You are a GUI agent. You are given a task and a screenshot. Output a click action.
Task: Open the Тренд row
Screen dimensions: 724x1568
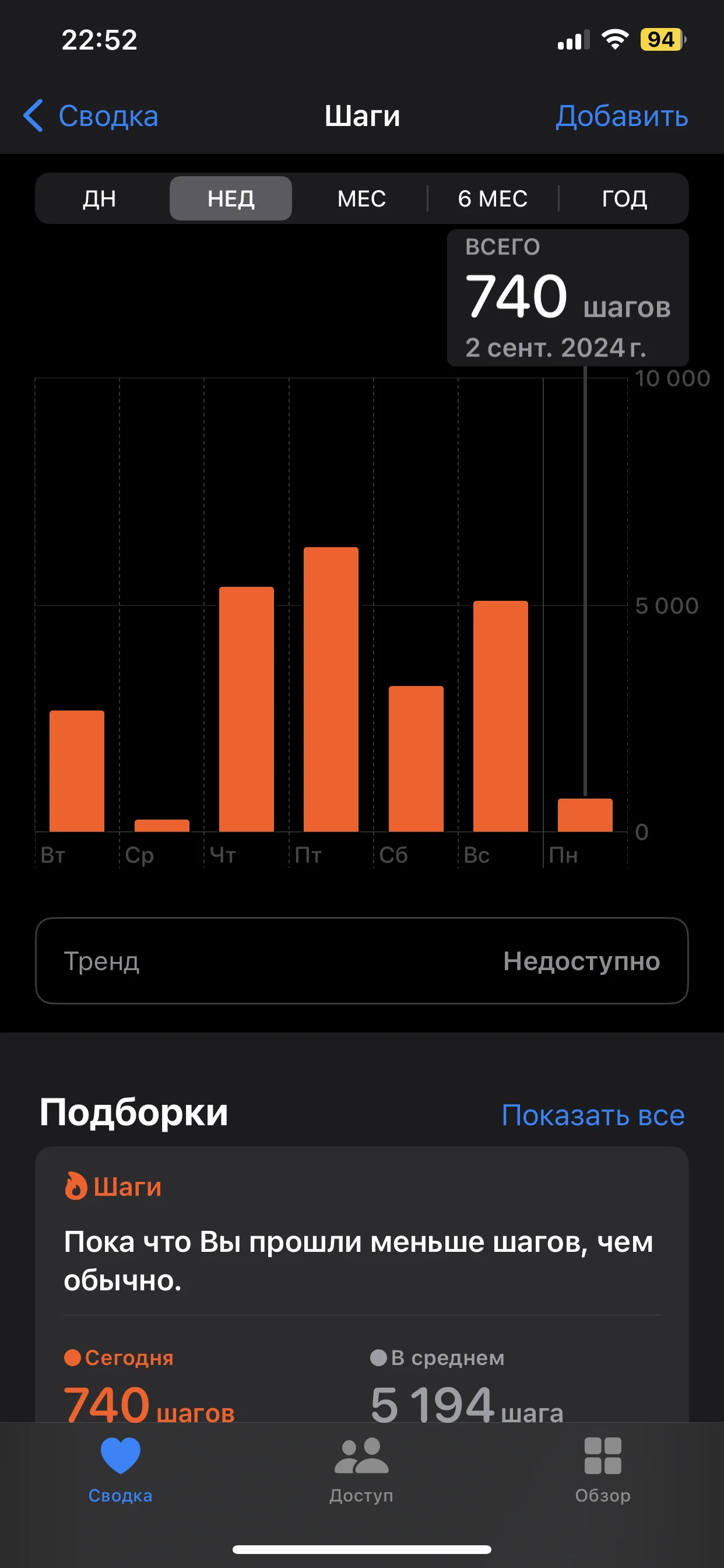point(361,961)
